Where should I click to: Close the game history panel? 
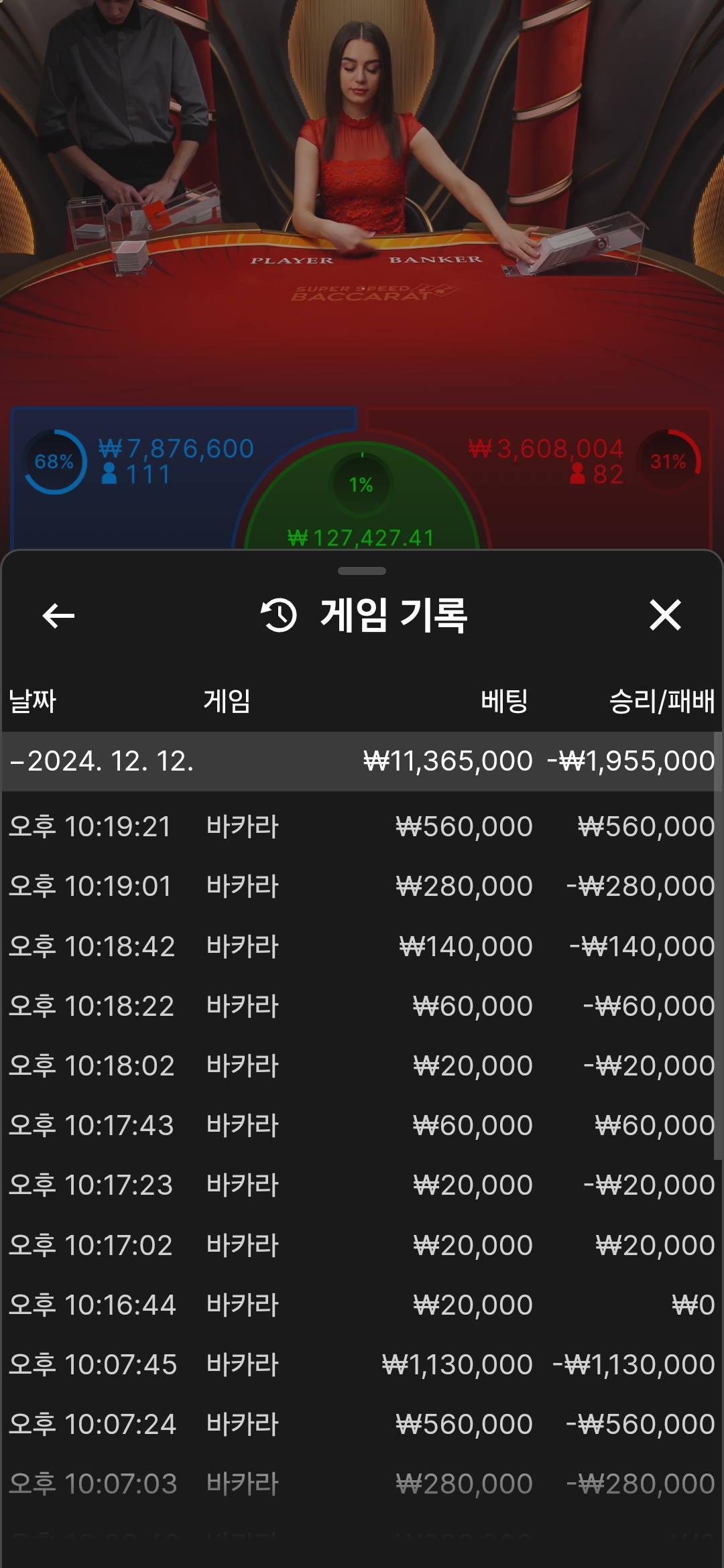(x=665, y=615)
